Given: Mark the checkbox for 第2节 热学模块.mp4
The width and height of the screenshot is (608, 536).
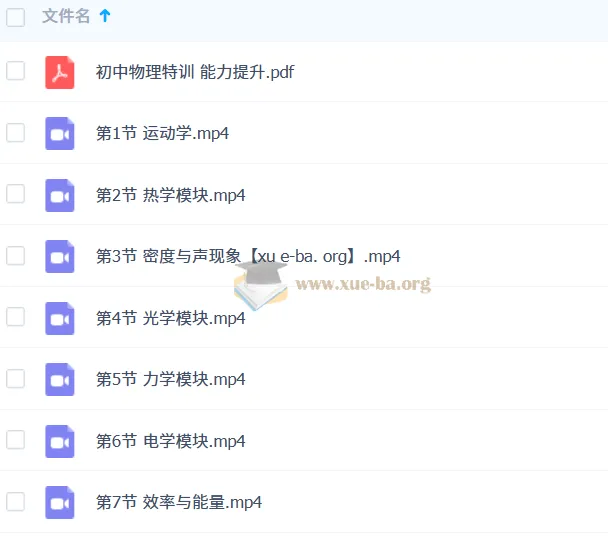Looking at the screenshot, I should [16, 194].
